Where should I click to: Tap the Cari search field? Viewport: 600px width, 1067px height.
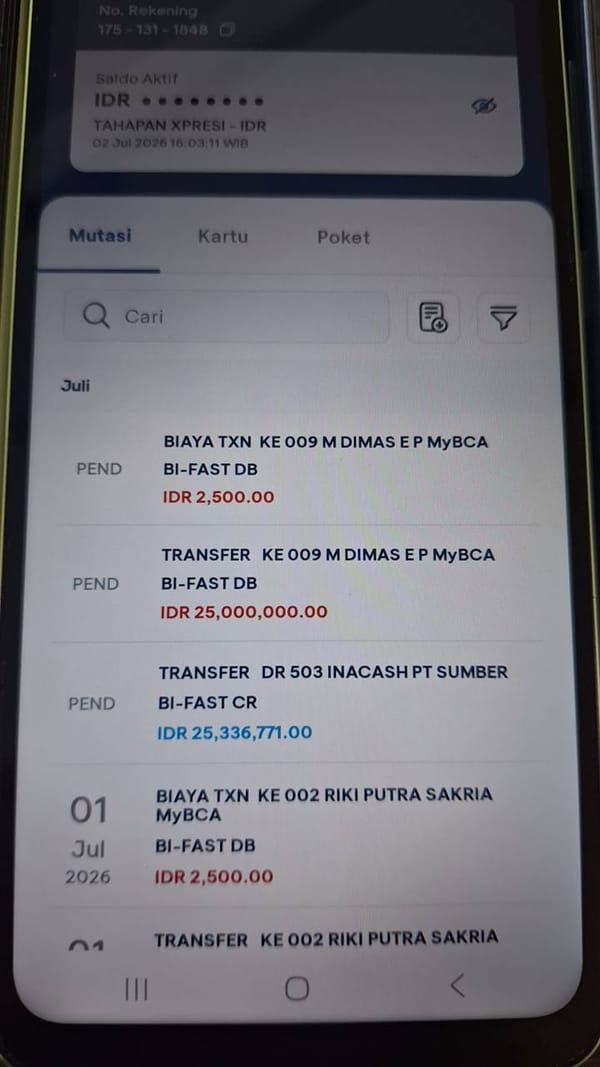point(226,316)
